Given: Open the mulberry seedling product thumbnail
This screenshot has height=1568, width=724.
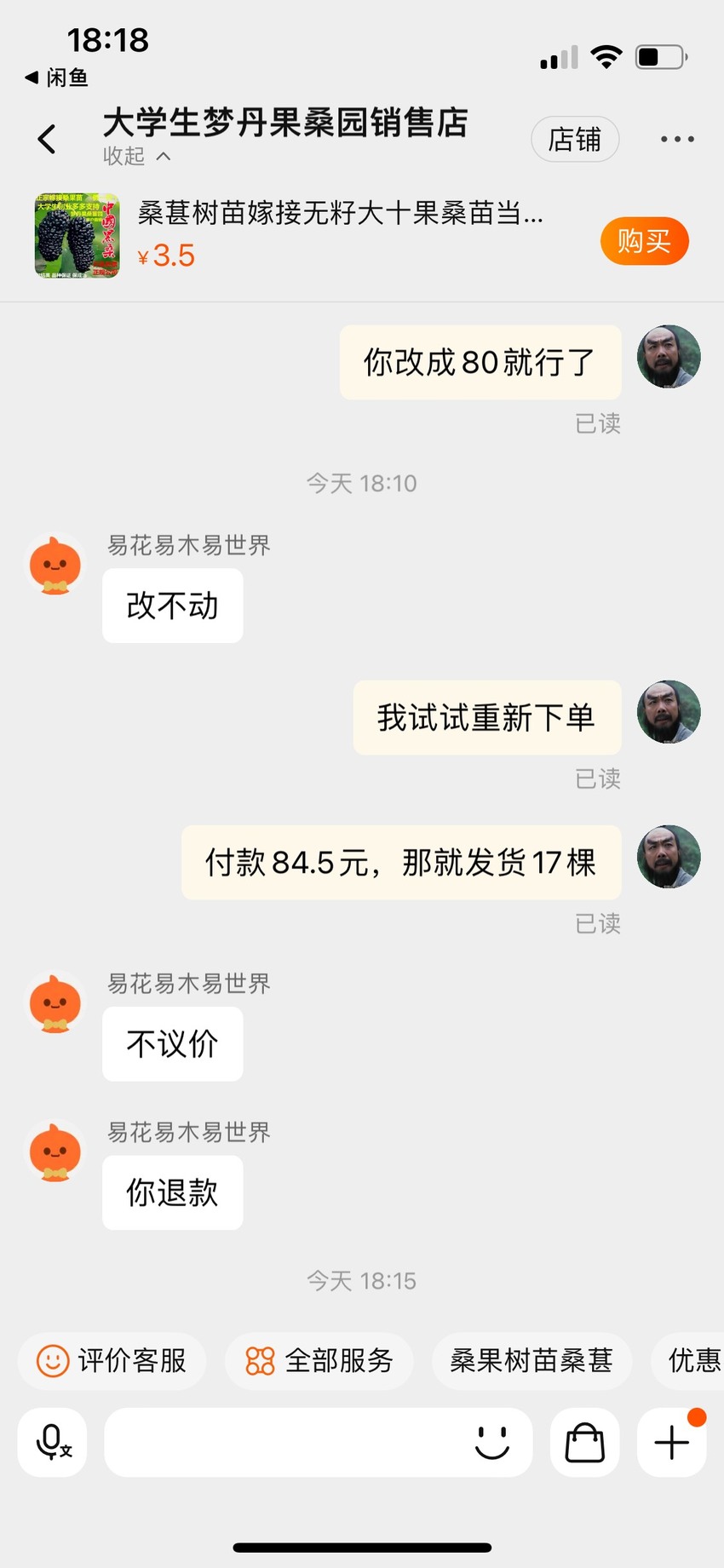Looking at the screenshot, I should point(77,236).
